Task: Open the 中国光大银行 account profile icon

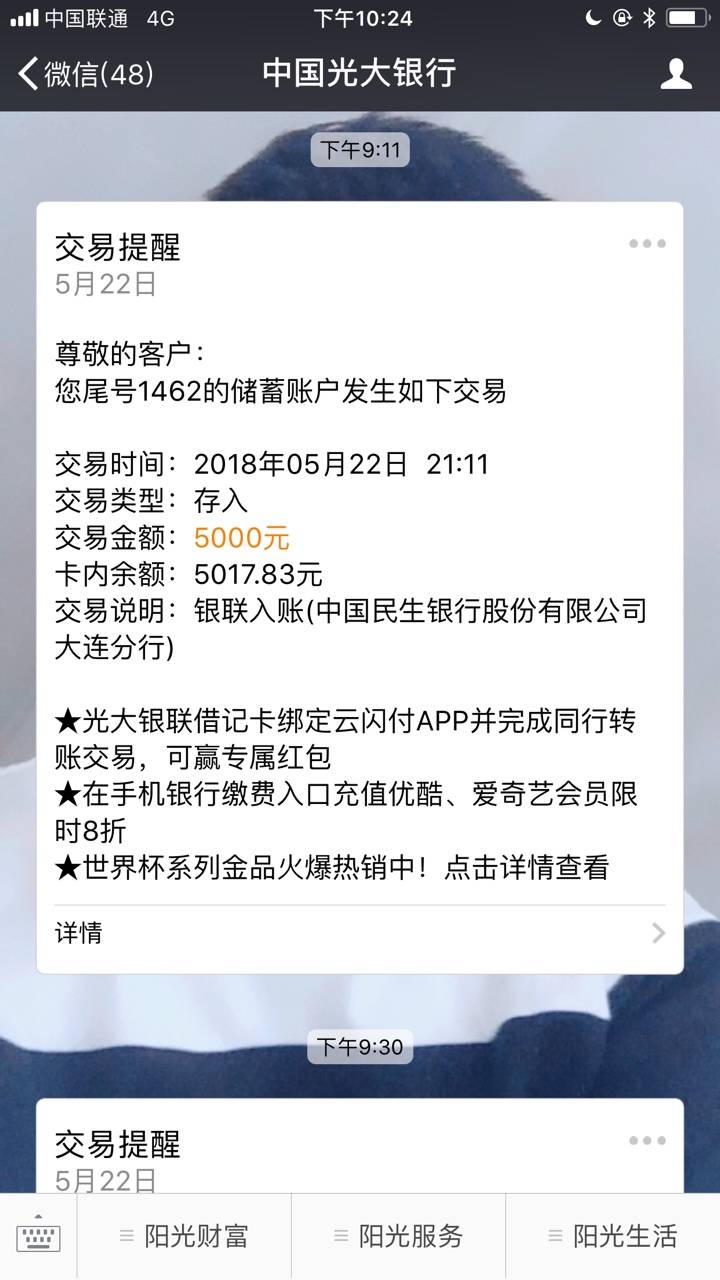Action: (677, 73)
